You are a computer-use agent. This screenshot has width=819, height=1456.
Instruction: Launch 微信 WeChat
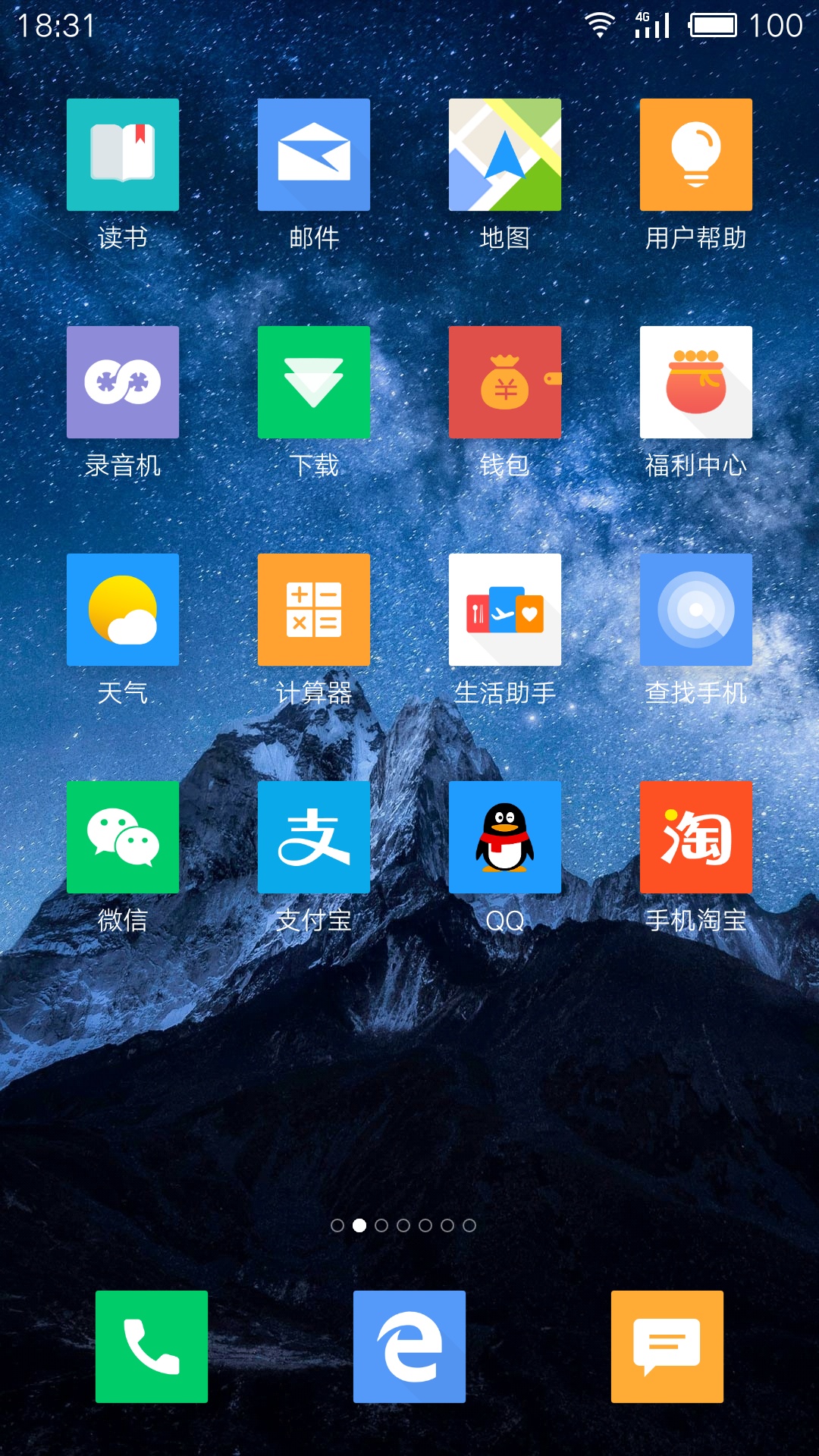coord(123,837)
